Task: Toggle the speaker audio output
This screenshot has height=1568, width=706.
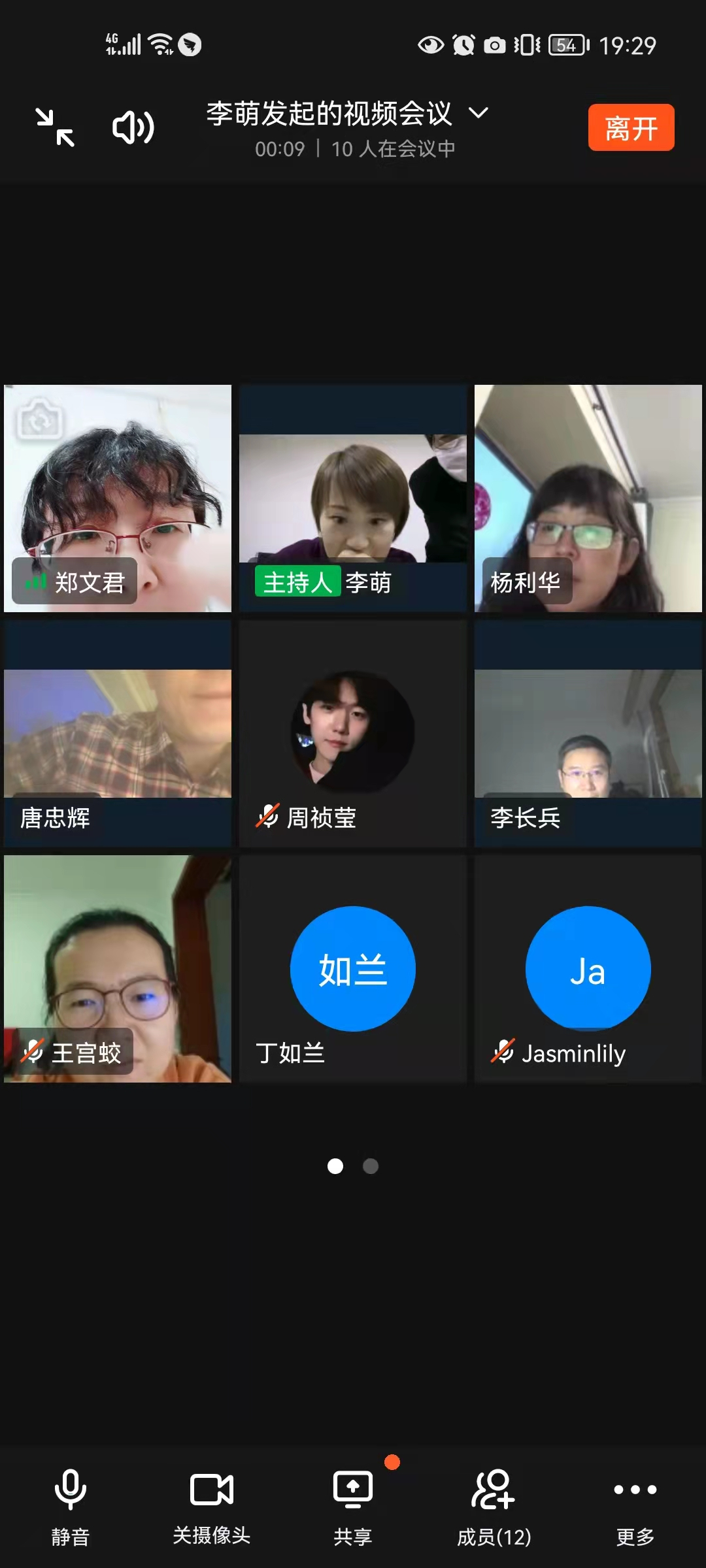Action: 133,127
